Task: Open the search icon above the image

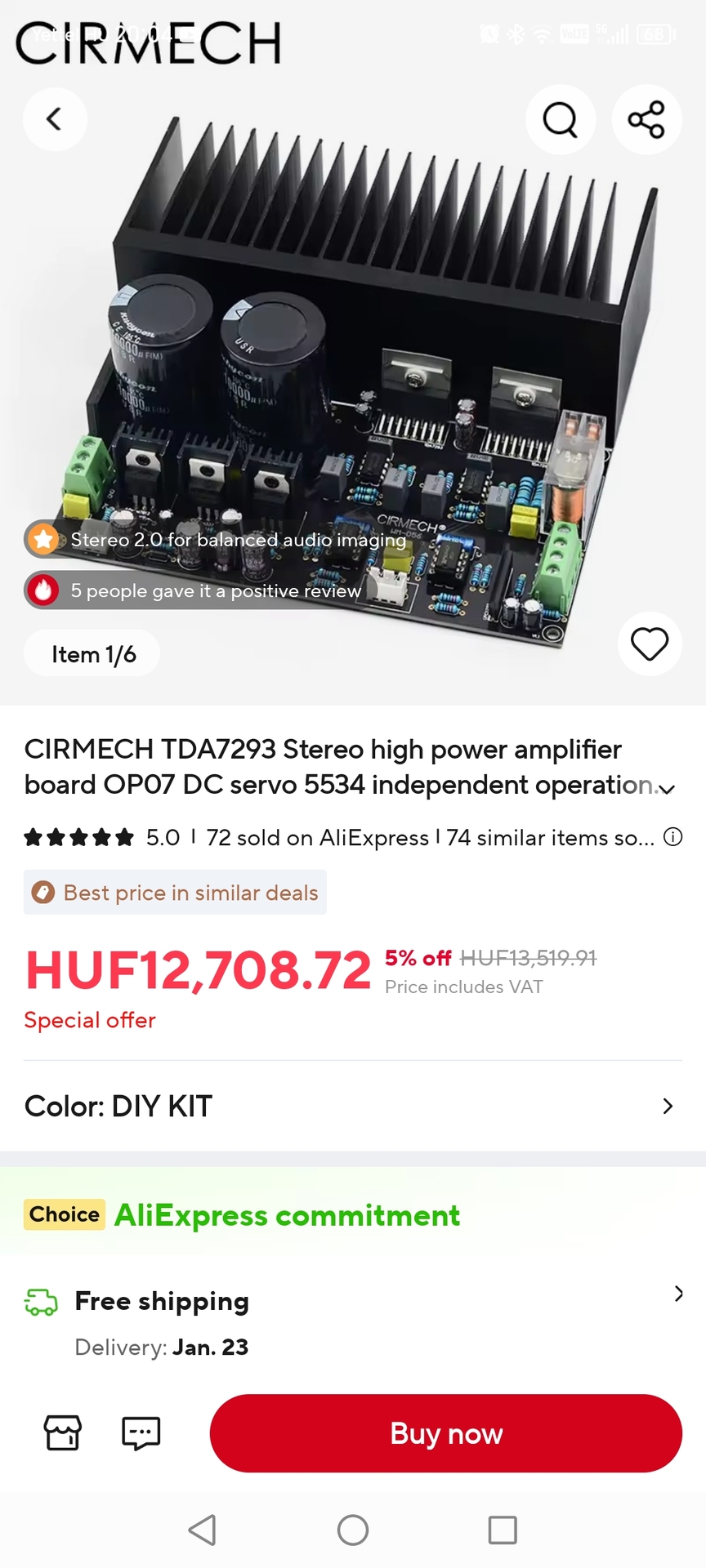Action: pos(560,120)
